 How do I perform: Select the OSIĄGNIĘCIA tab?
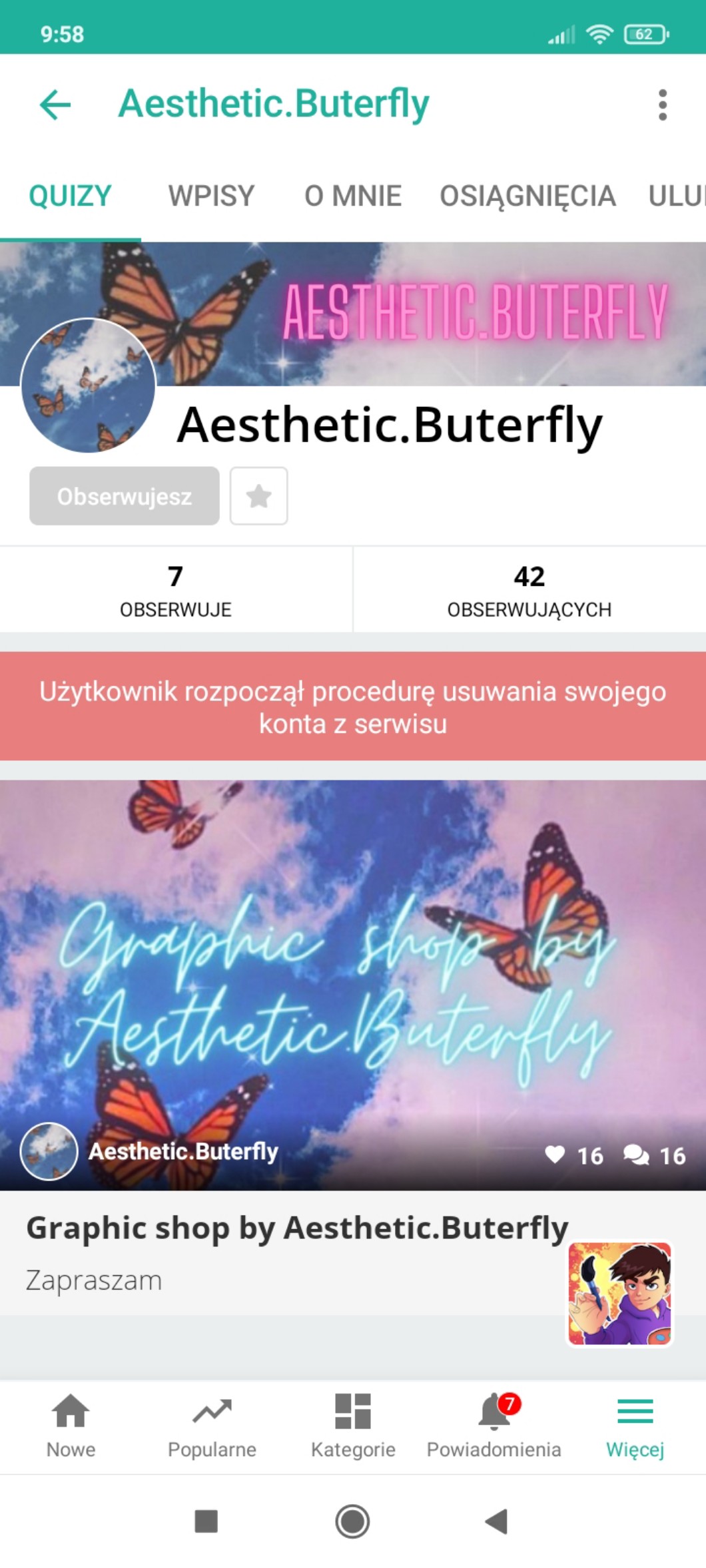pyautogui.click(x=527, y=196)
